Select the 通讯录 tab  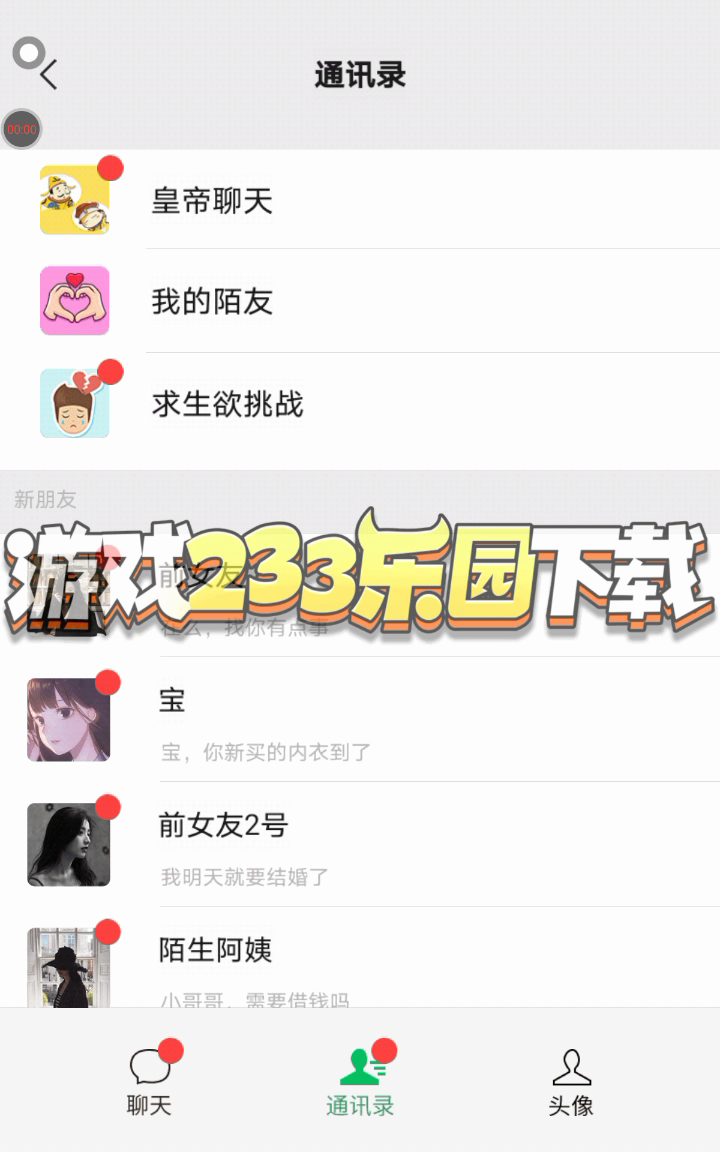(x=360, y=1081)
